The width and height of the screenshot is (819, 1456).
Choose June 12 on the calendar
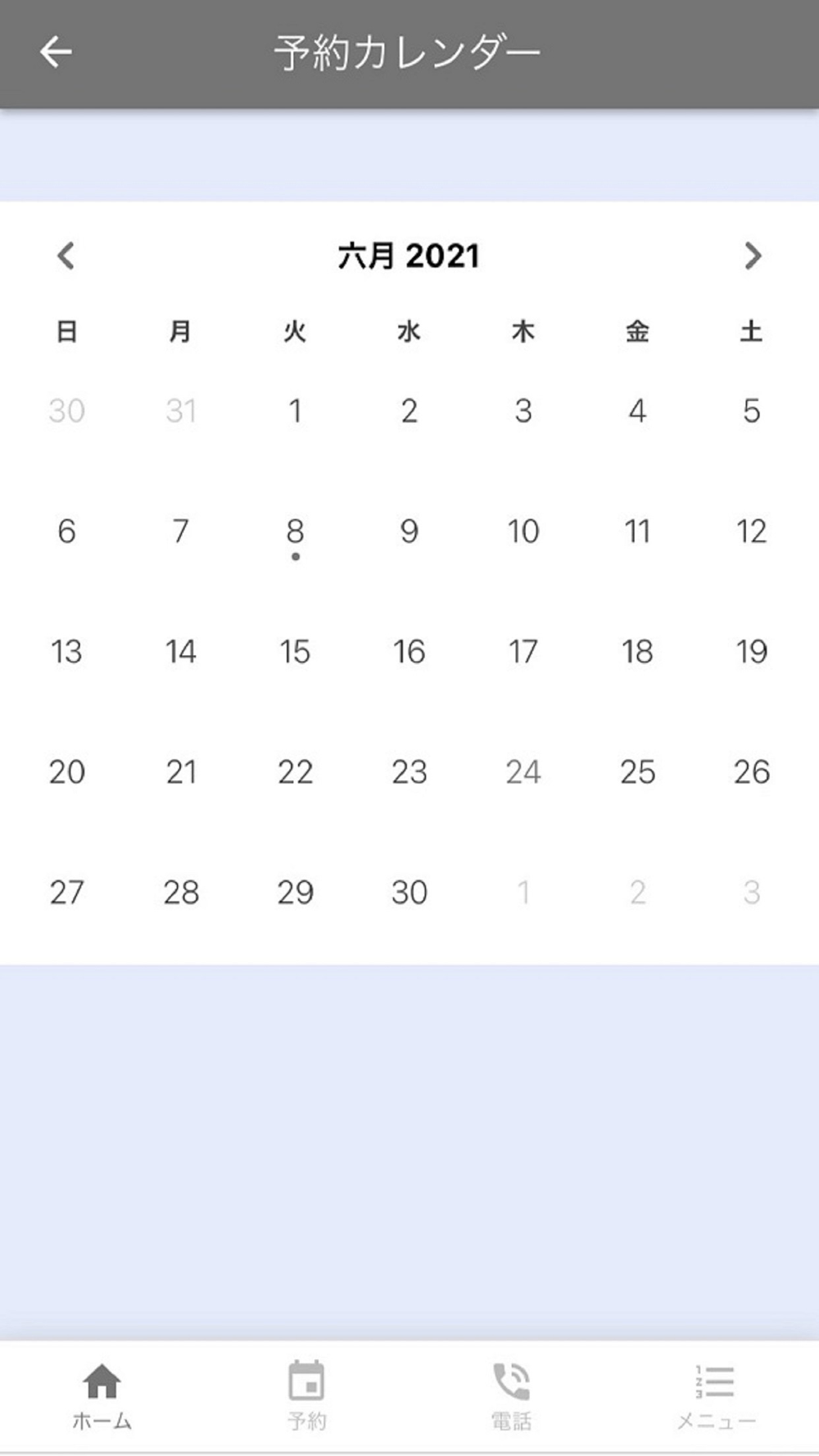click(x=751, y=531)
